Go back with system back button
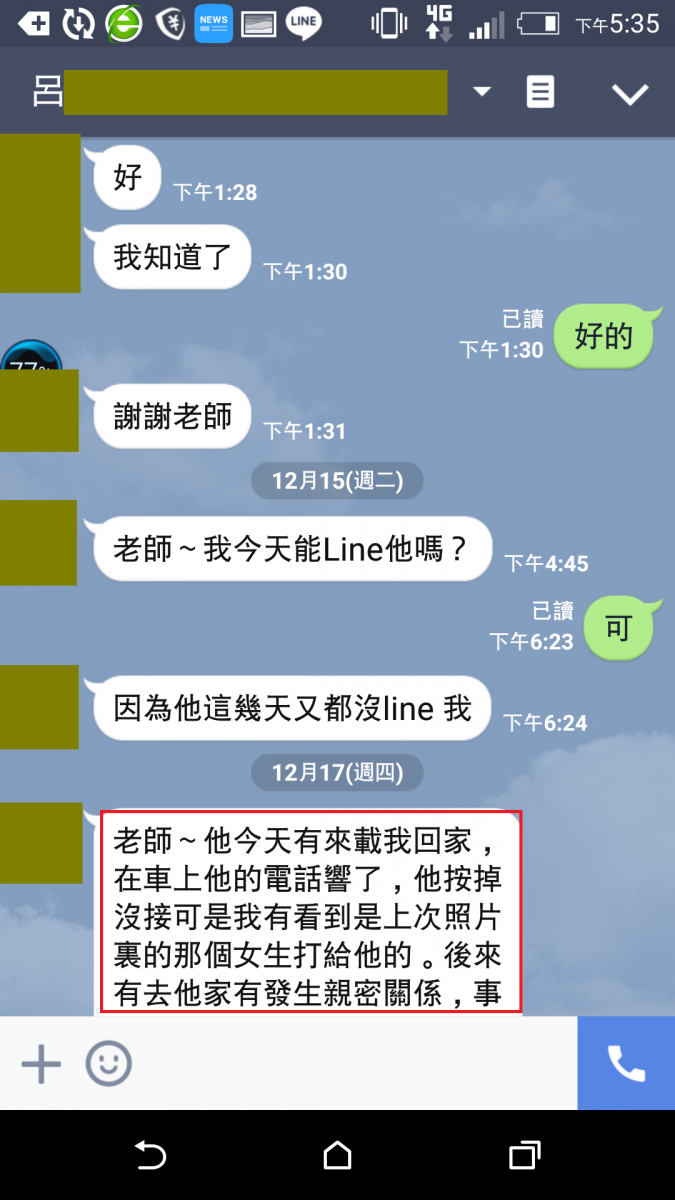This screenshot has width=675, height=1200. (150, 1156)
